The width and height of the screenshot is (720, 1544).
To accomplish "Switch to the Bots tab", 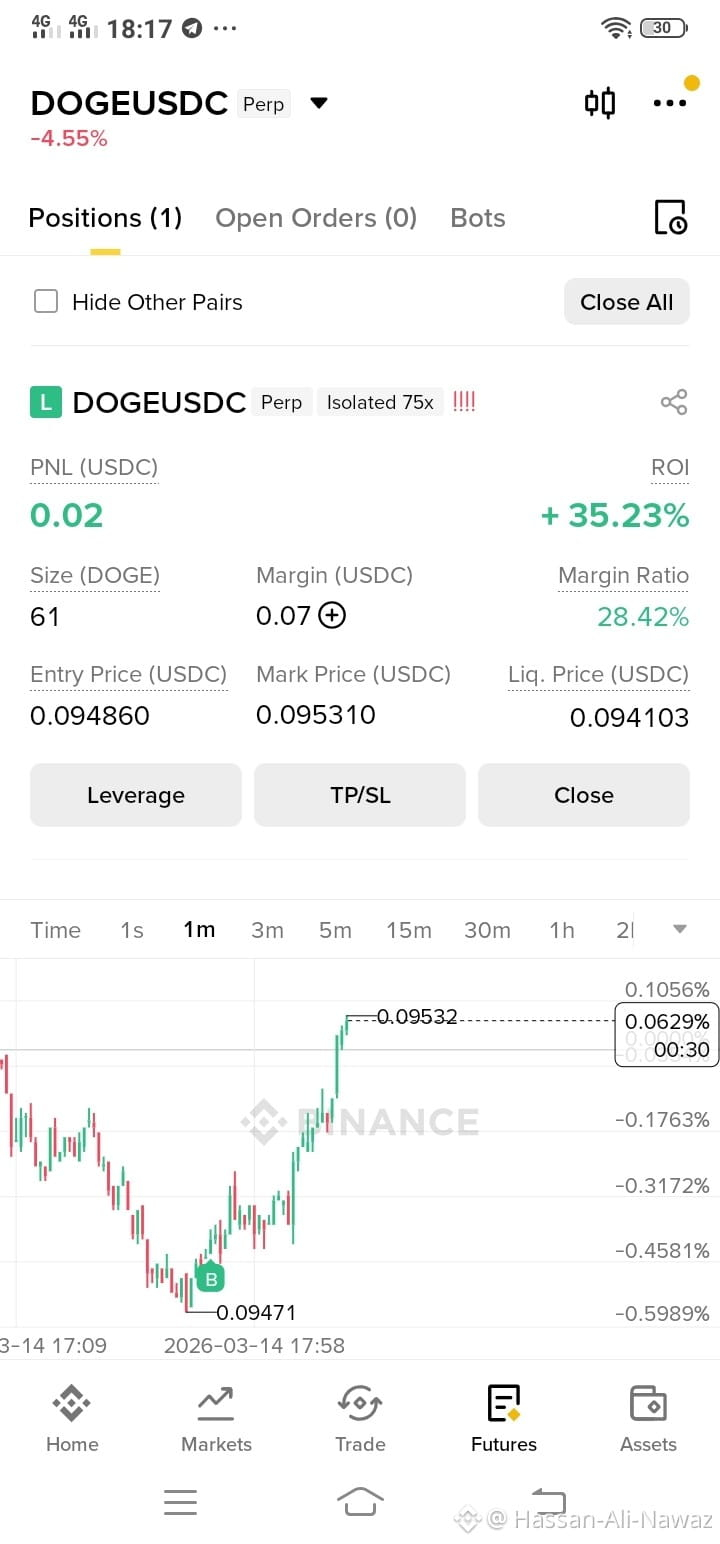I will pos(478,218).
